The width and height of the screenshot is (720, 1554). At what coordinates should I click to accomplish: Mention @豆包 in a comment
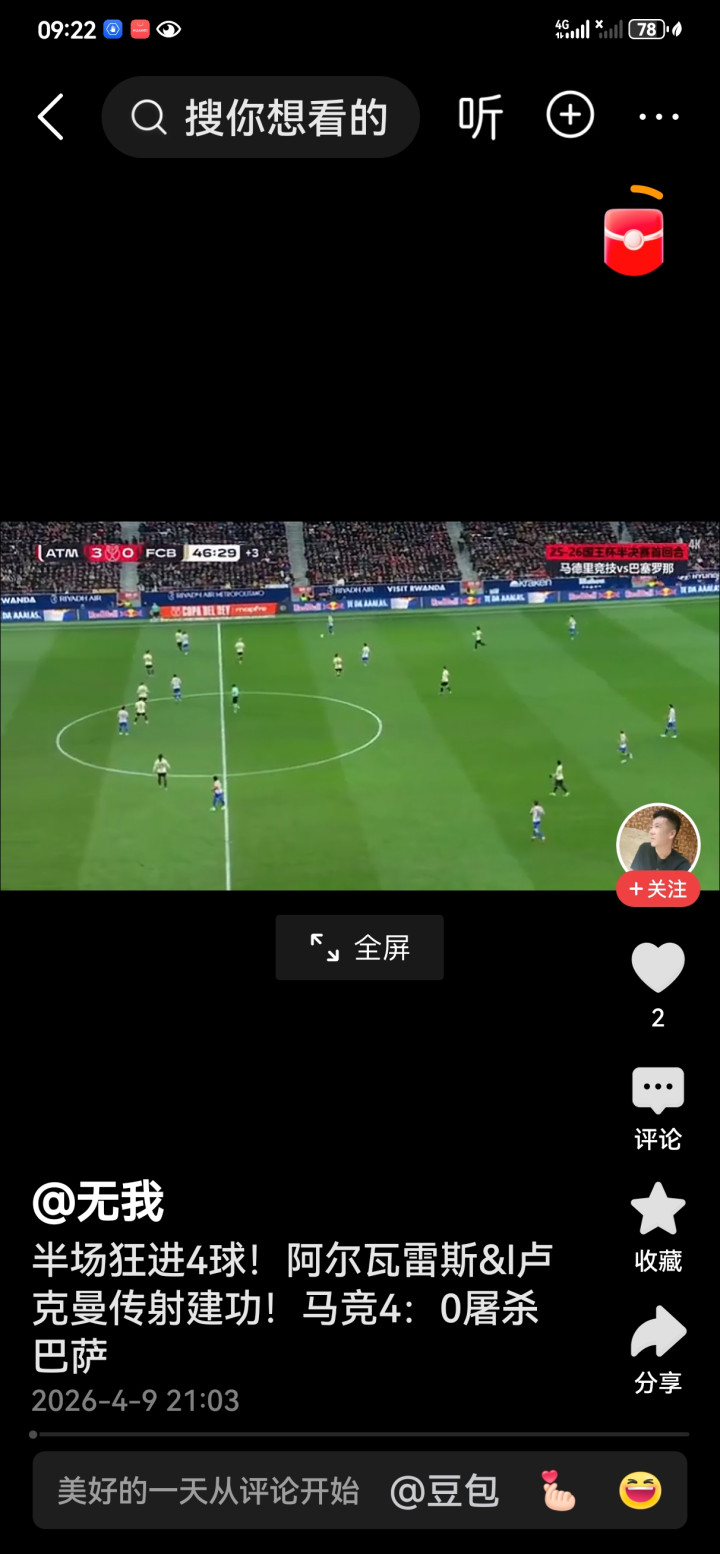tap(444, 1491)
